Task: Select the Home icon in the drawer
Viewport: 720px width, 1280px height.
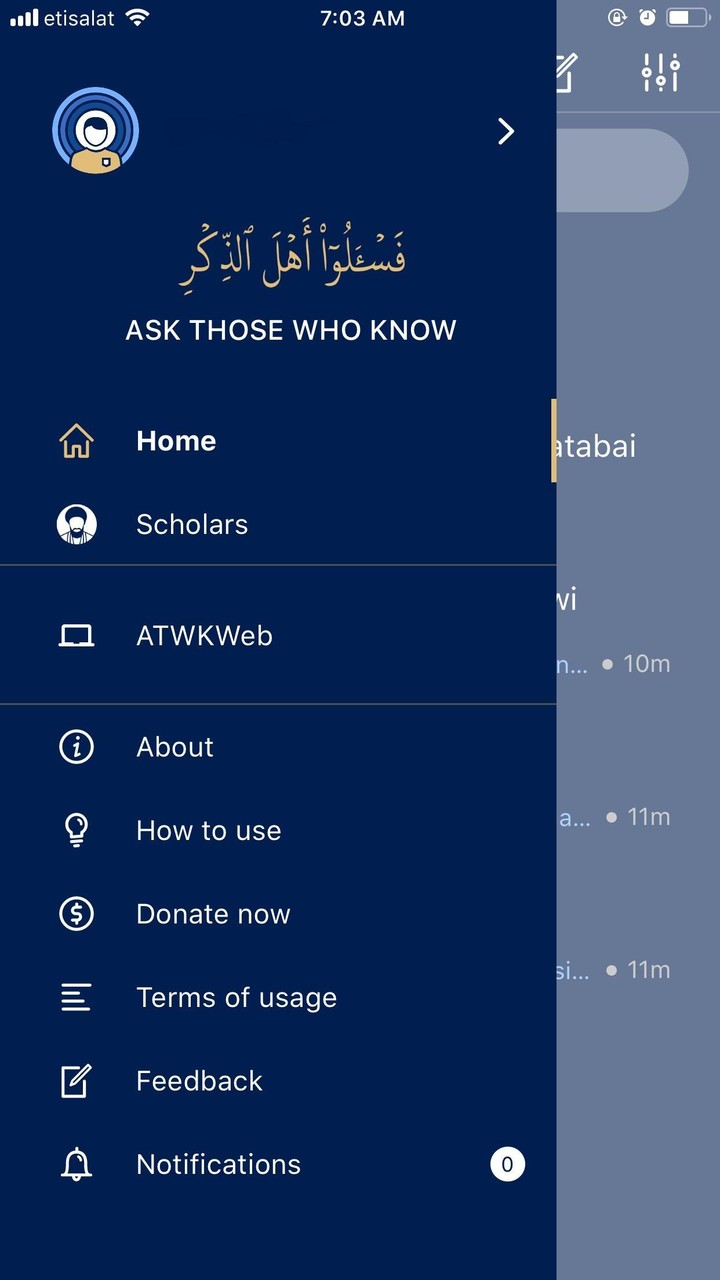Action: click(77, 440)
